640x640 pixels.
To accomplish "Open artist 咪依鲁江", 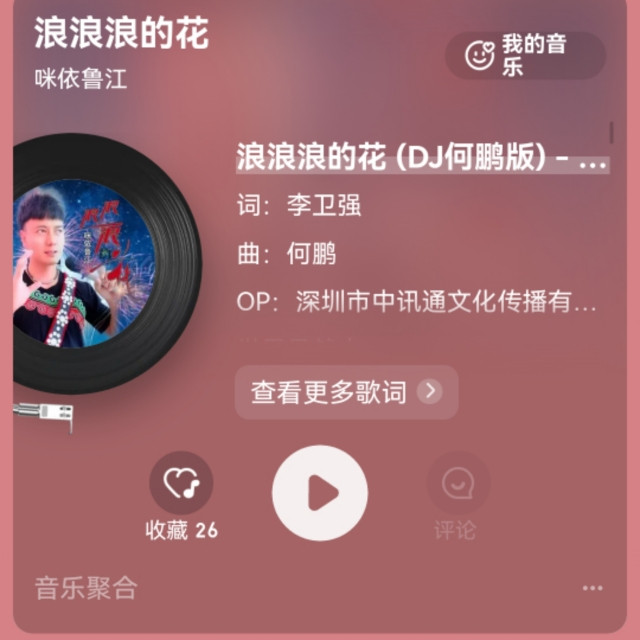I will point(81,80).
